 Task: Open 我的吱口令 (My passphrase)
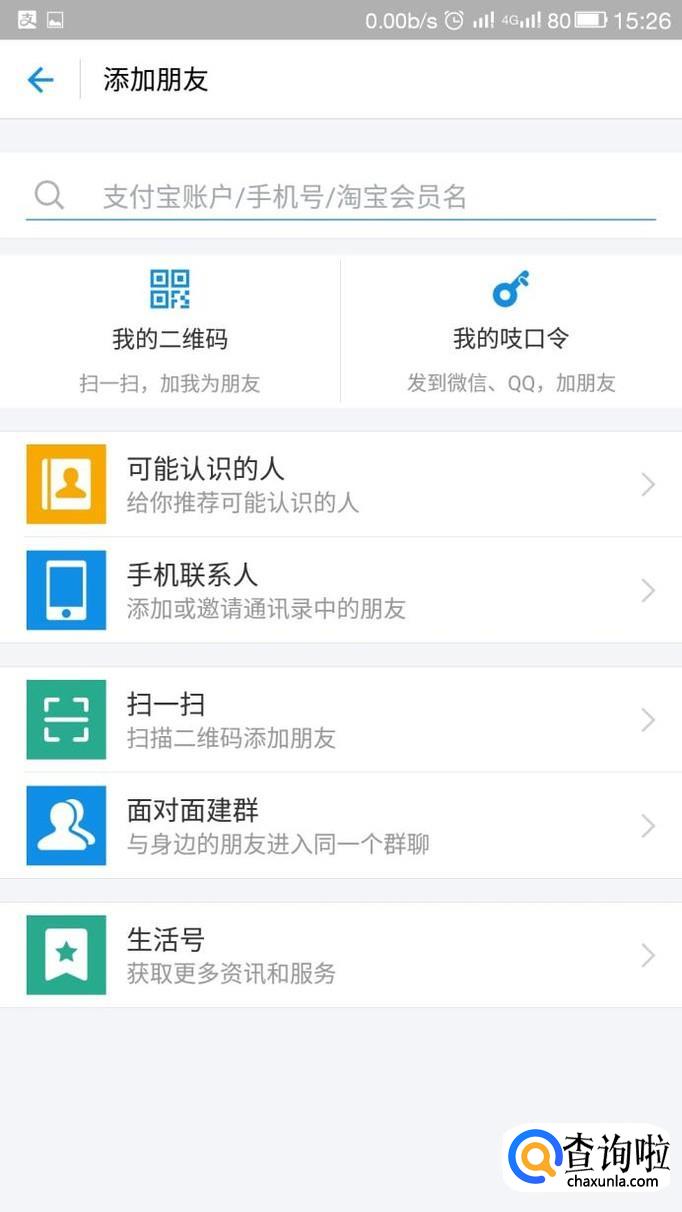(x=511, y=330)
